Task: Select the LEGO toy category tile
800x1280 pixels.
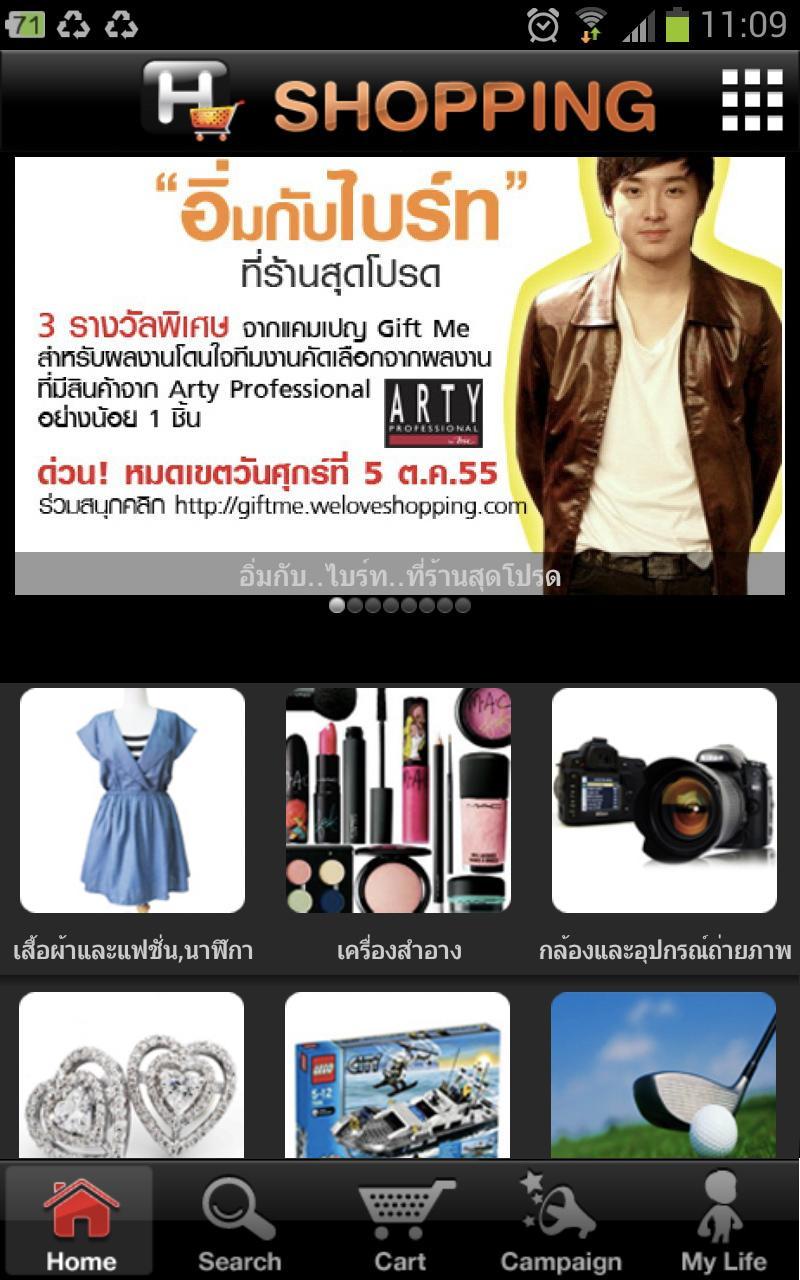Action: (398, 1075)
